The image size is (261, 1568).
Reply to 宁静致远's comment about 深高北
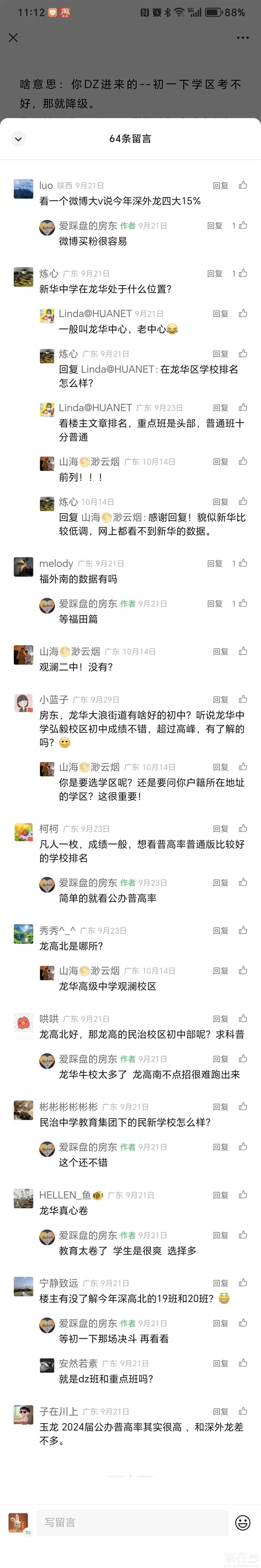[x=220, y=1283]
